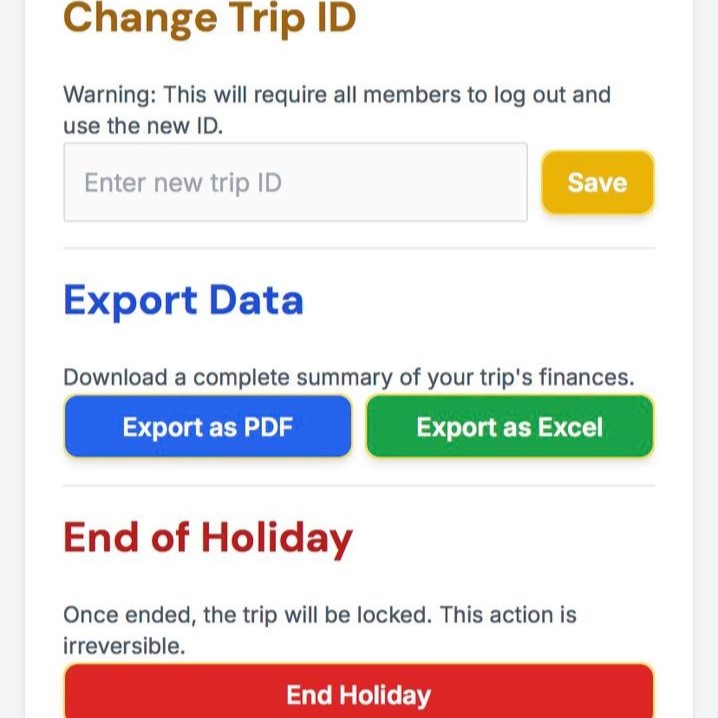Export trip finances as PDF
Viewport: 718px width, 718px height.
[208, 428]
